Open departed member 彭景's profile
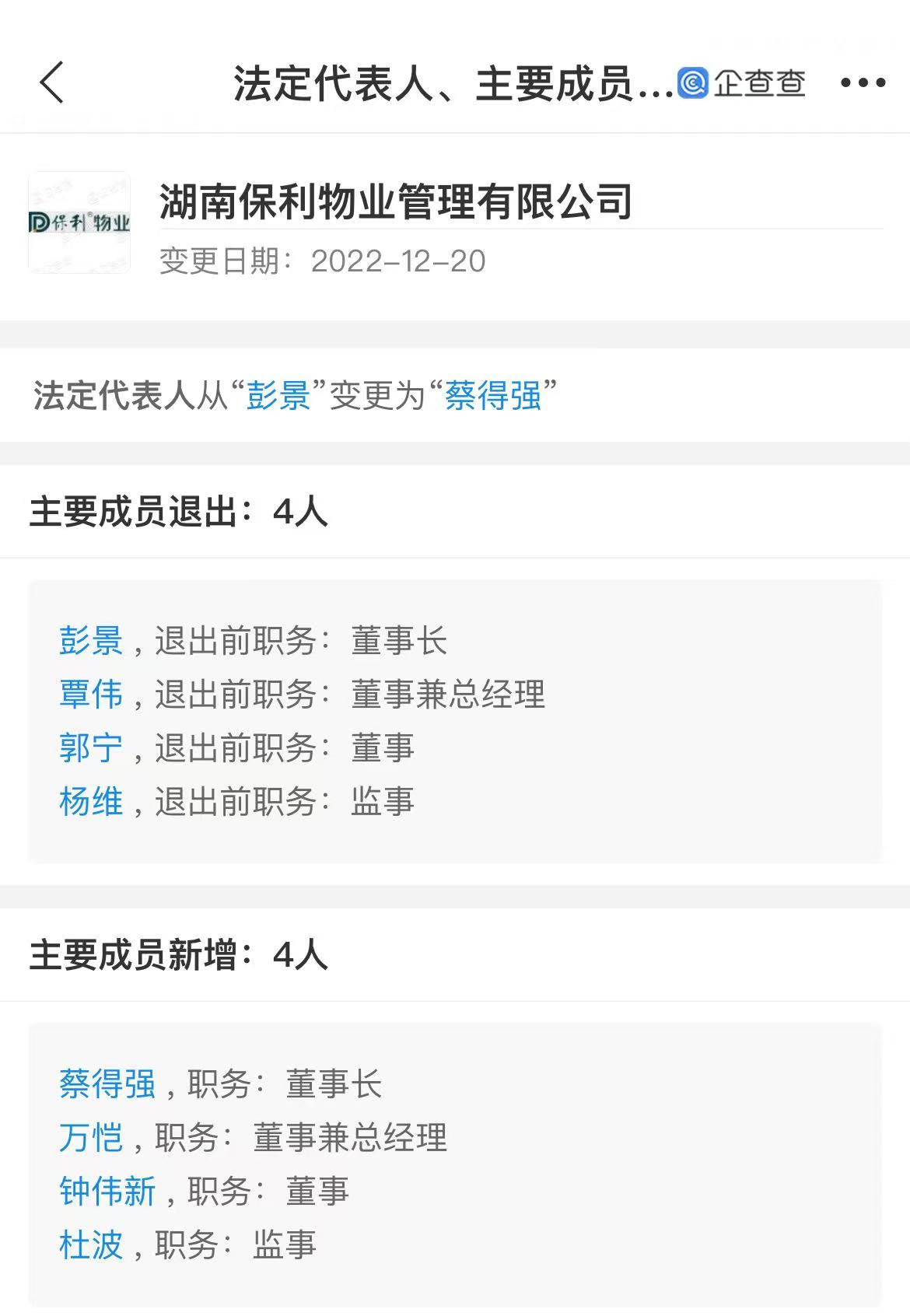This screenshot has width=910, height=1316. point(91,641)
